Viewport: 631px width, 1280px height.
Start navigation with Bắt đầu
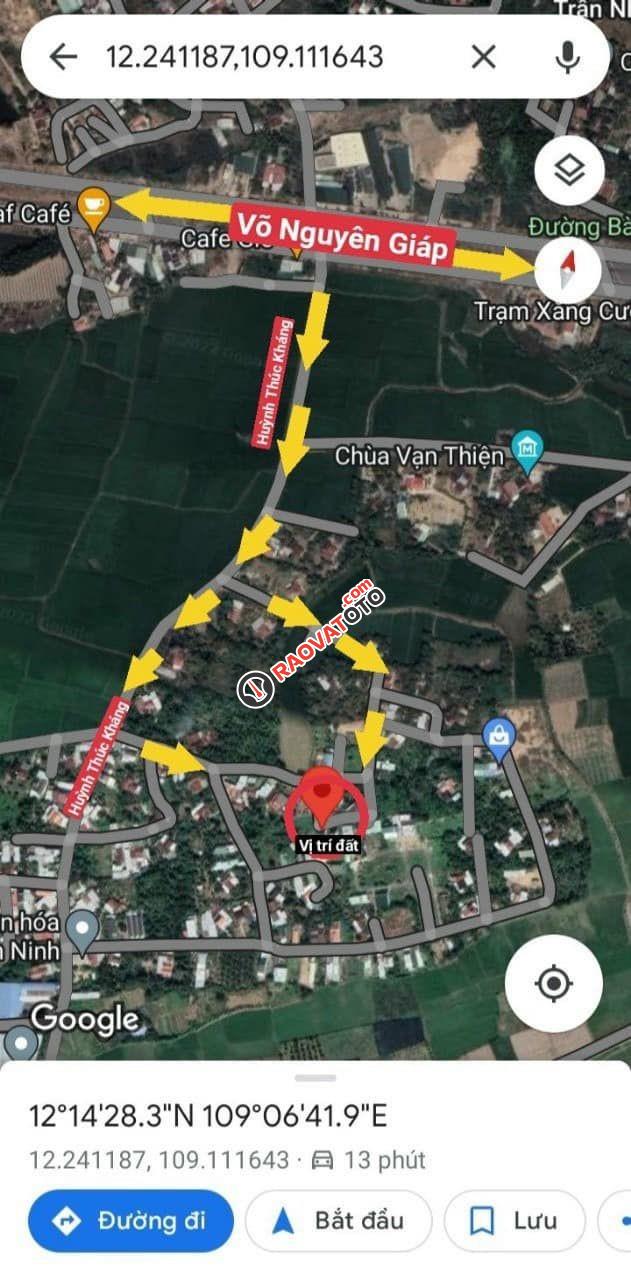coord(338,1220)
